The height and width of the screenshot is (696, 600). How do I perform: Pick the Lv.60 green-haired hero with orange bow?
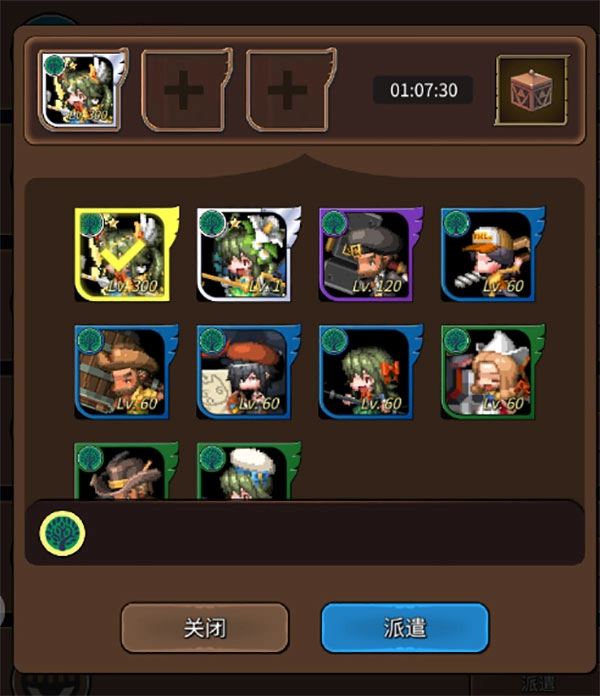[x=368, y=371]
